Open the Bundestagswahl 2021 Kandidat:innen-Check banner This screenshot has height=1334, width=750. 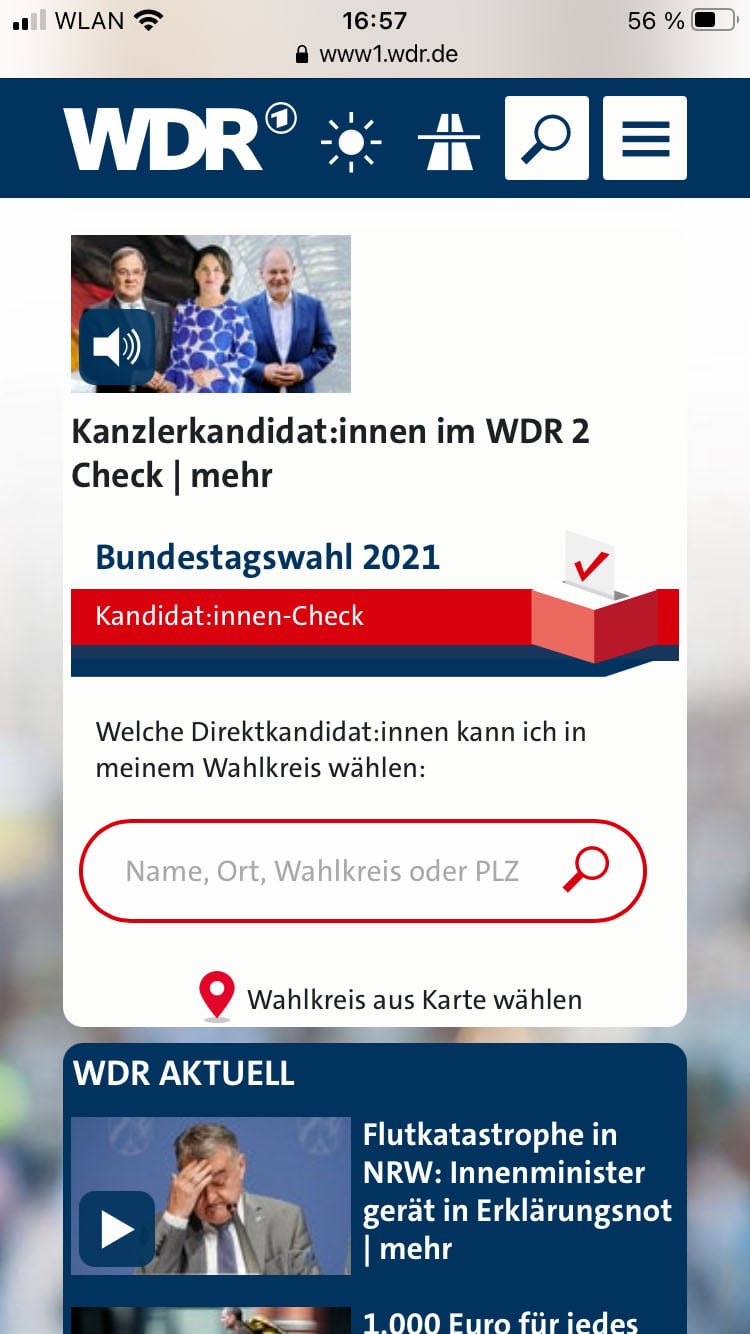click(375, 600)
